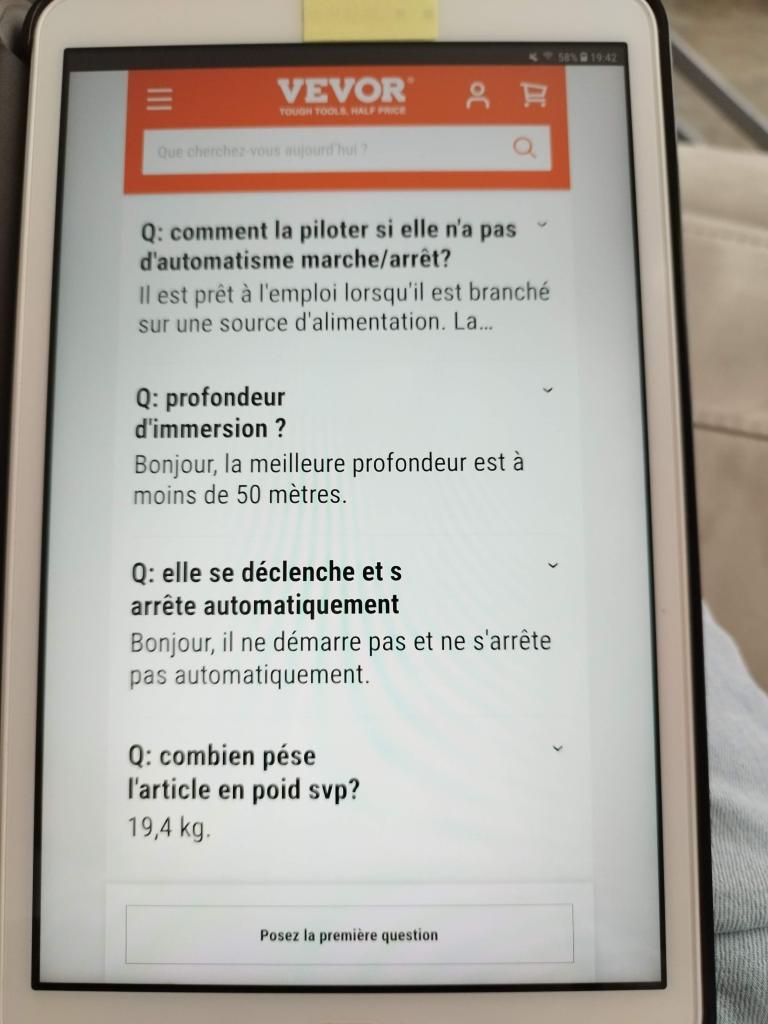Tap 'Posez la première question' button
The image size is (768, 1024).
(x=349, y=935)
